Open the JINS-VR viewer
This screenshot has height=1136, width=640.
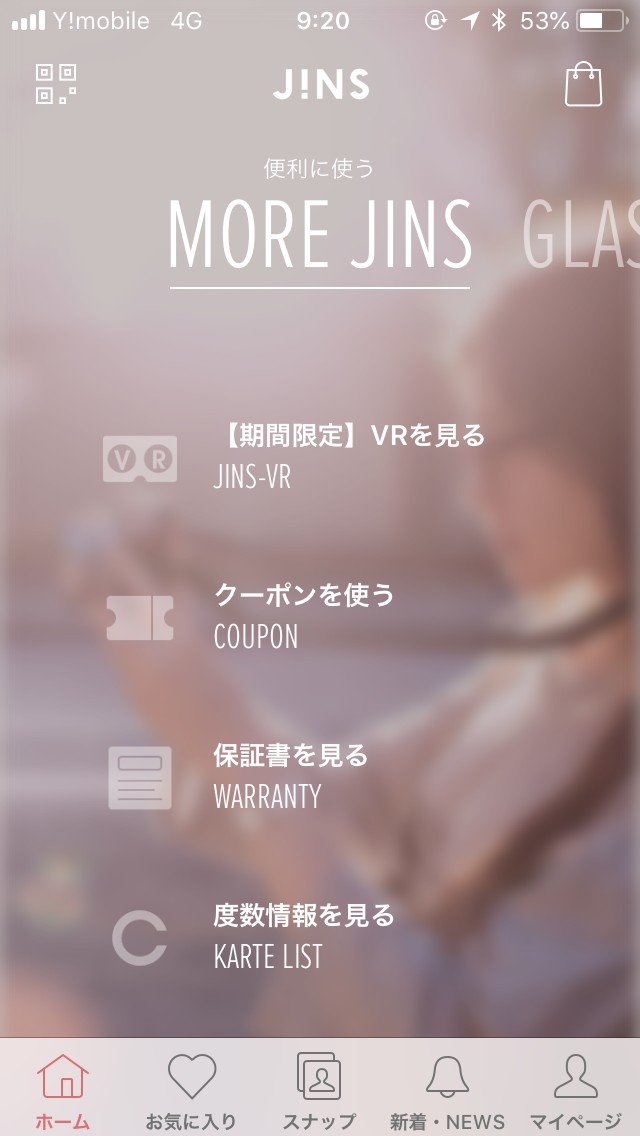point(300,456)
